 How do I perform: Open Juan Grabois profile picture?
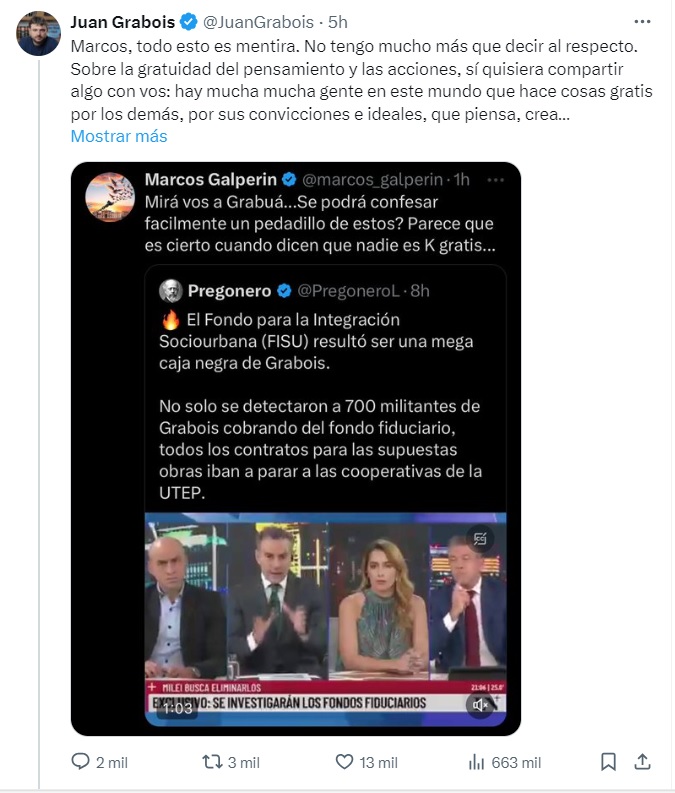(x=38, y=32)
